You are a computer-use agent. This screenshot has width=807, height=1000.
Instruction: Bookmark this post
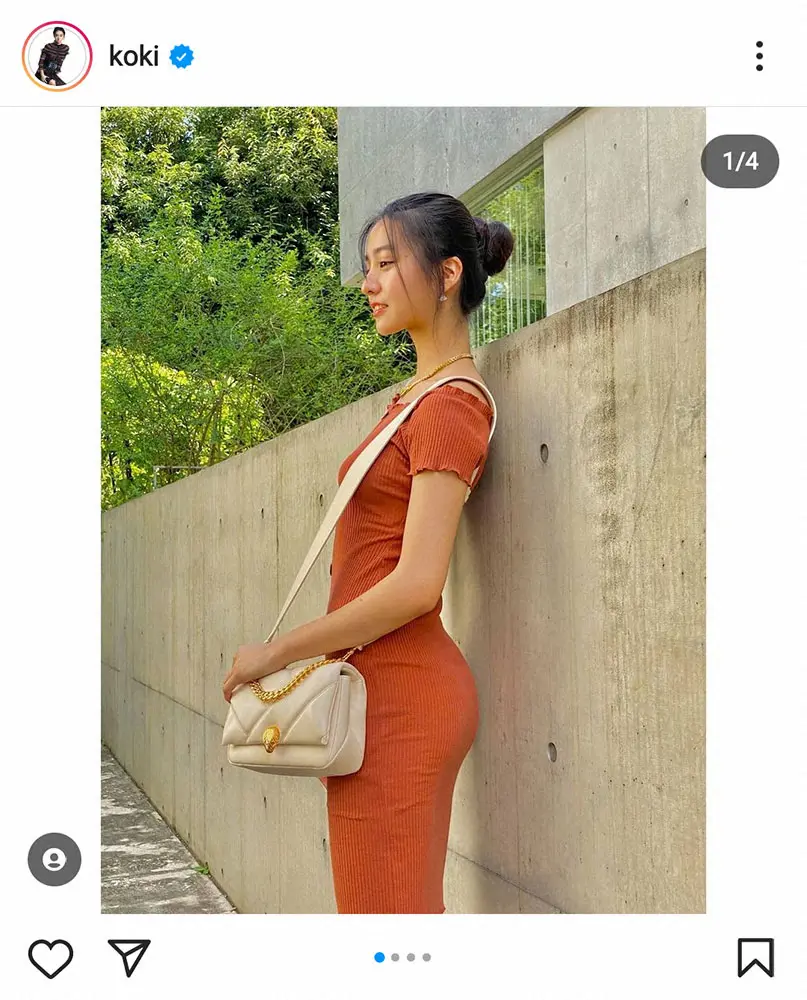pyautogui.click(x=755, y=957)
